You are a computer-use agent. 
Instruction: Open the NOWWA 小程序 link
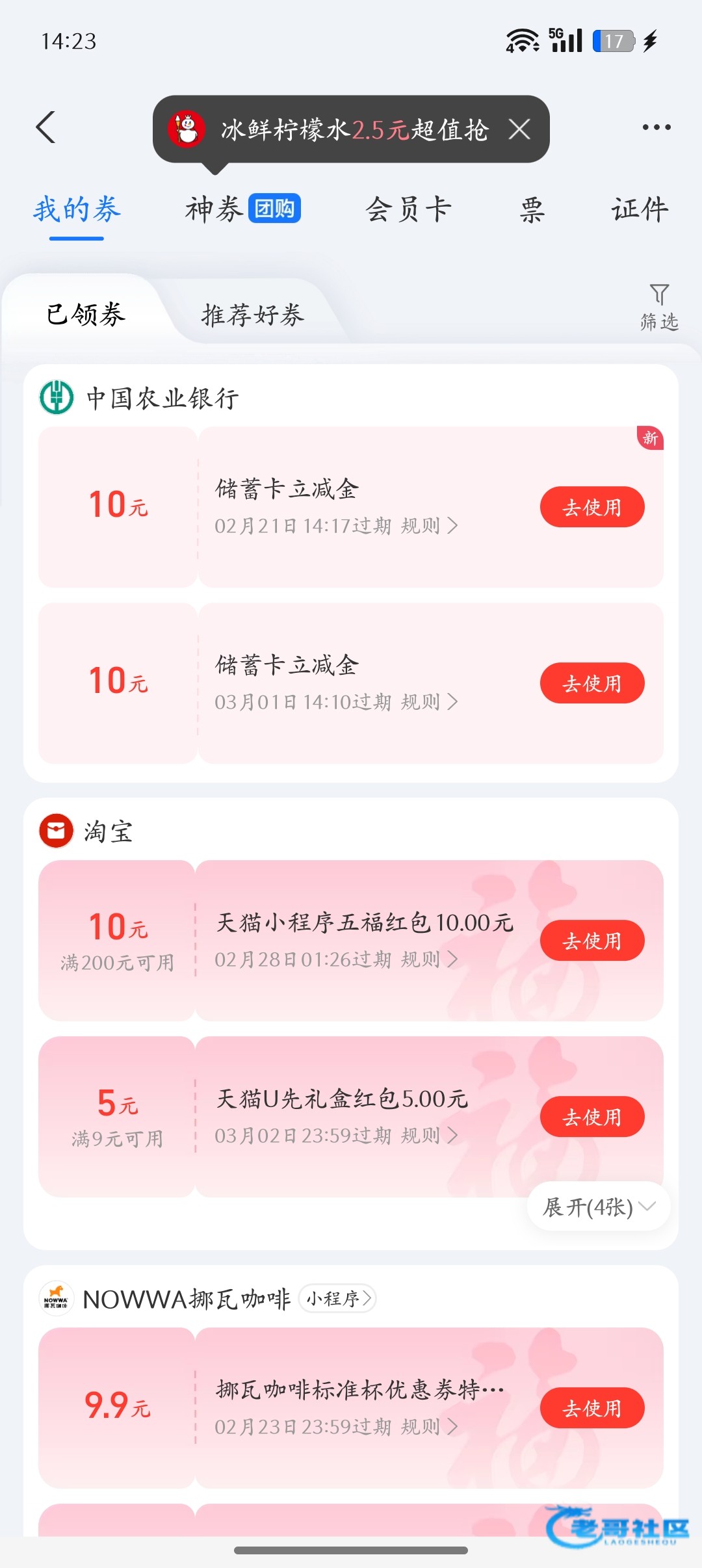point(338,1299)
